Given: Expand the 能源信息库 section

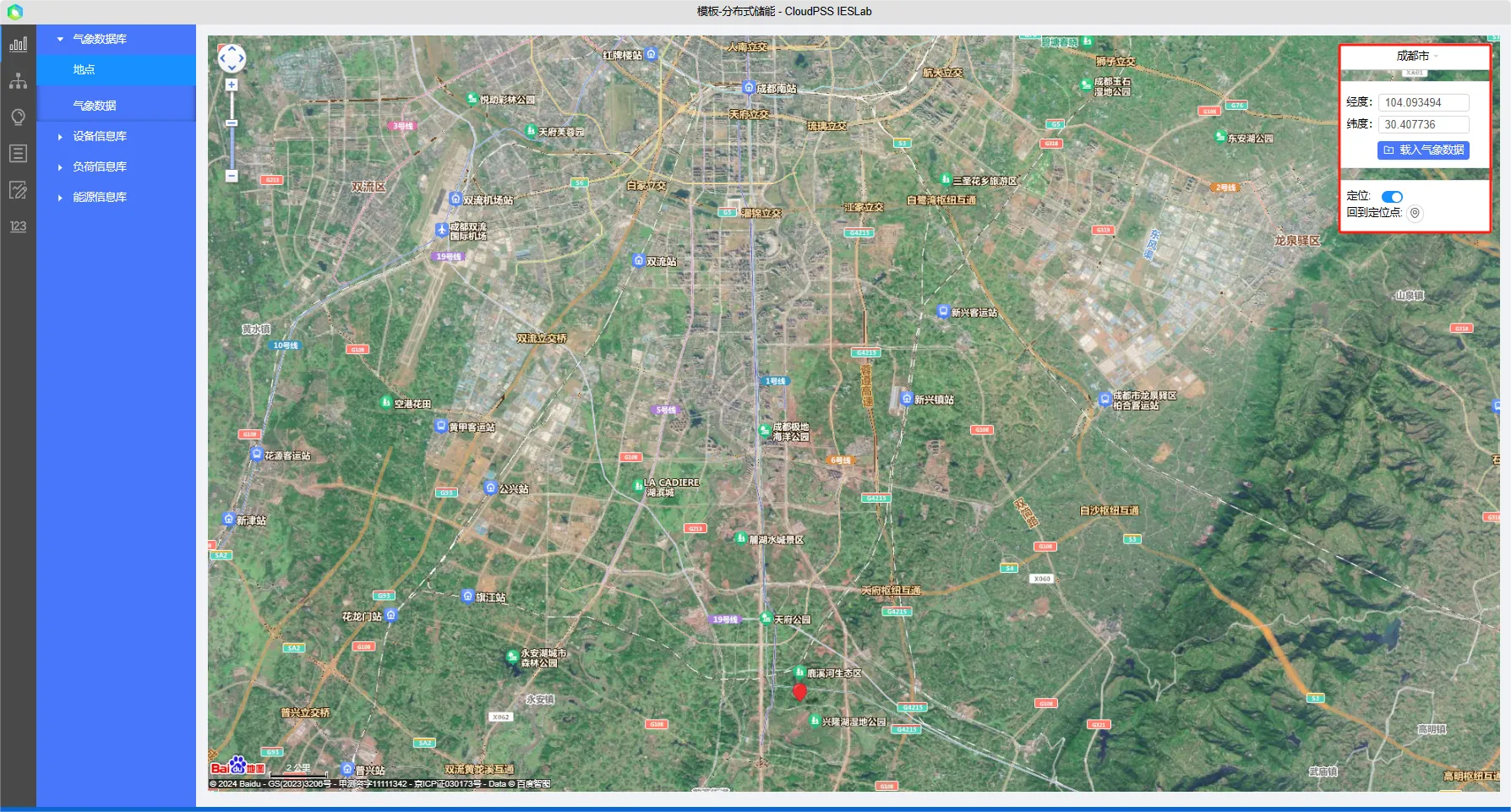Looking at the screenshot, I should (60, 198).
